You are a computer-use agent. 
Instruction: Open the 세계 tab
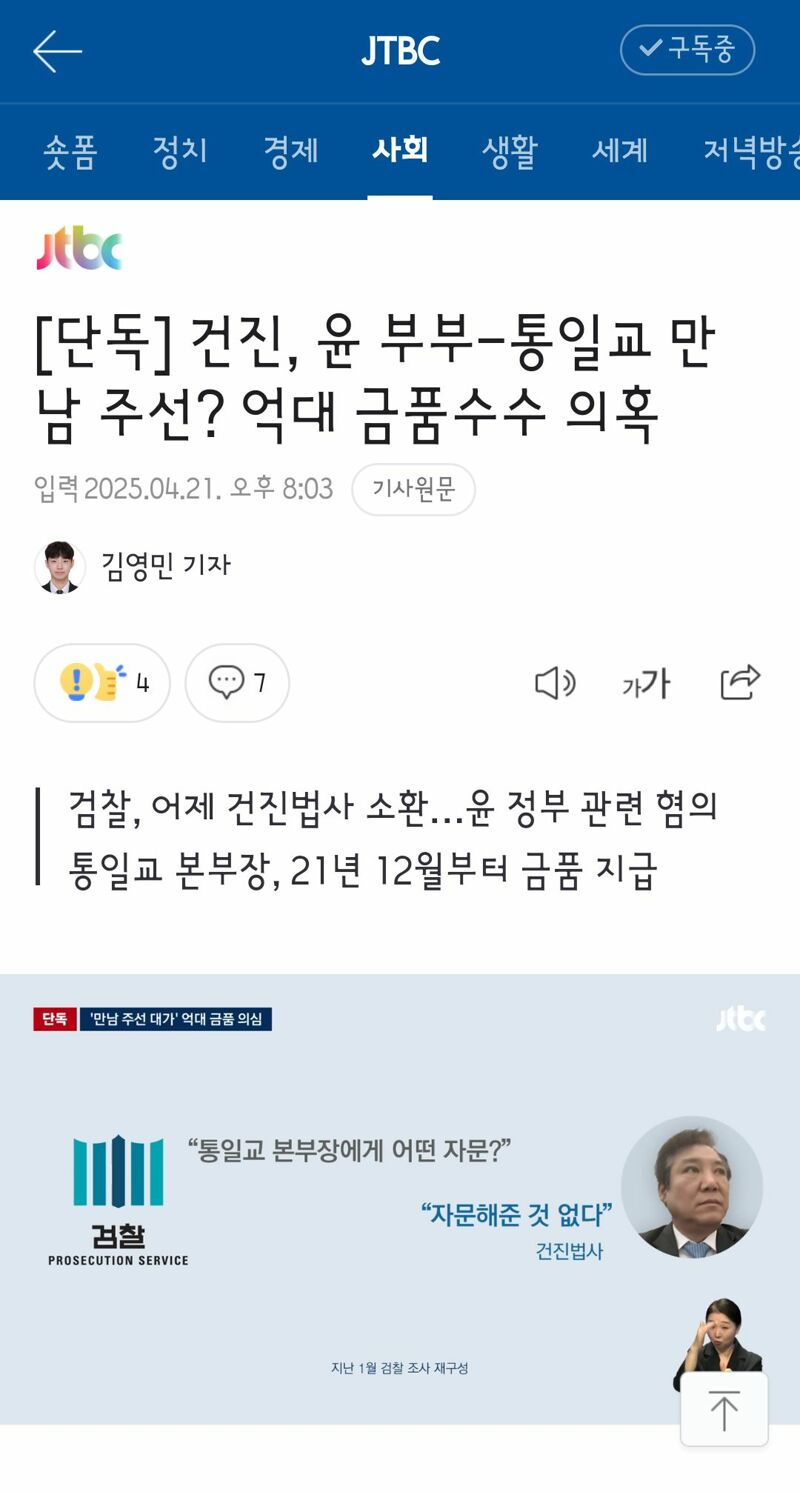pyautogui.click(x=620, y=151)
